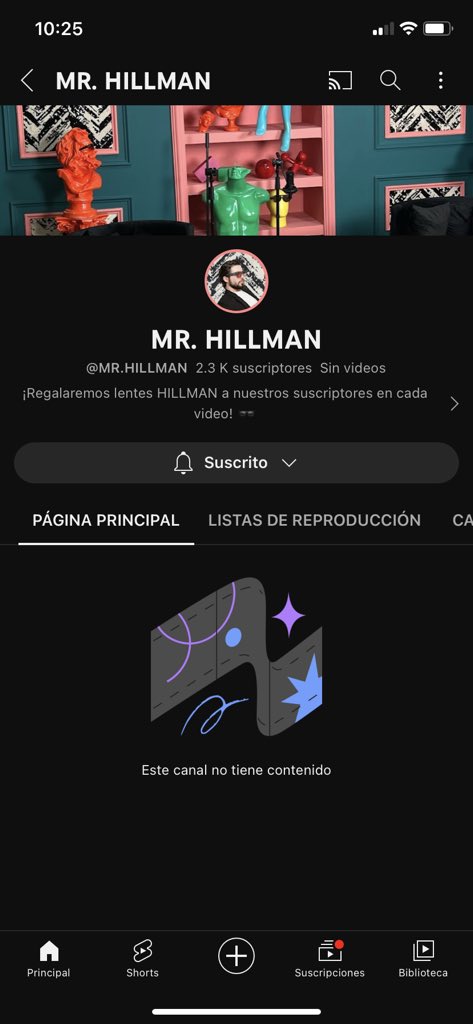Image resolution: width=473 pixels, height=1024 pixels.
Task: Open the Suscripciones tab
Action: [x=330, y=959]
